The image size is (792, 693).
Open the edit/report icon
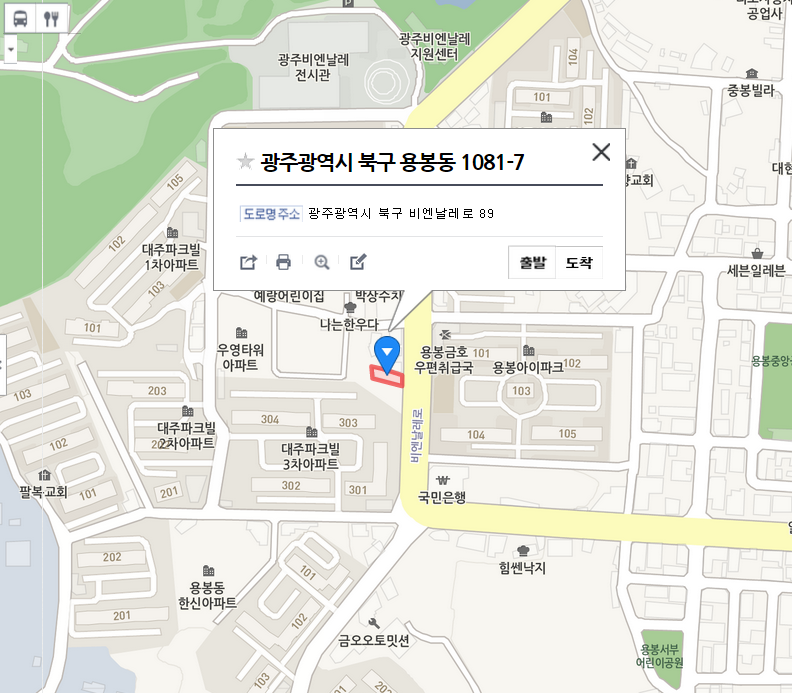(358, 262)
